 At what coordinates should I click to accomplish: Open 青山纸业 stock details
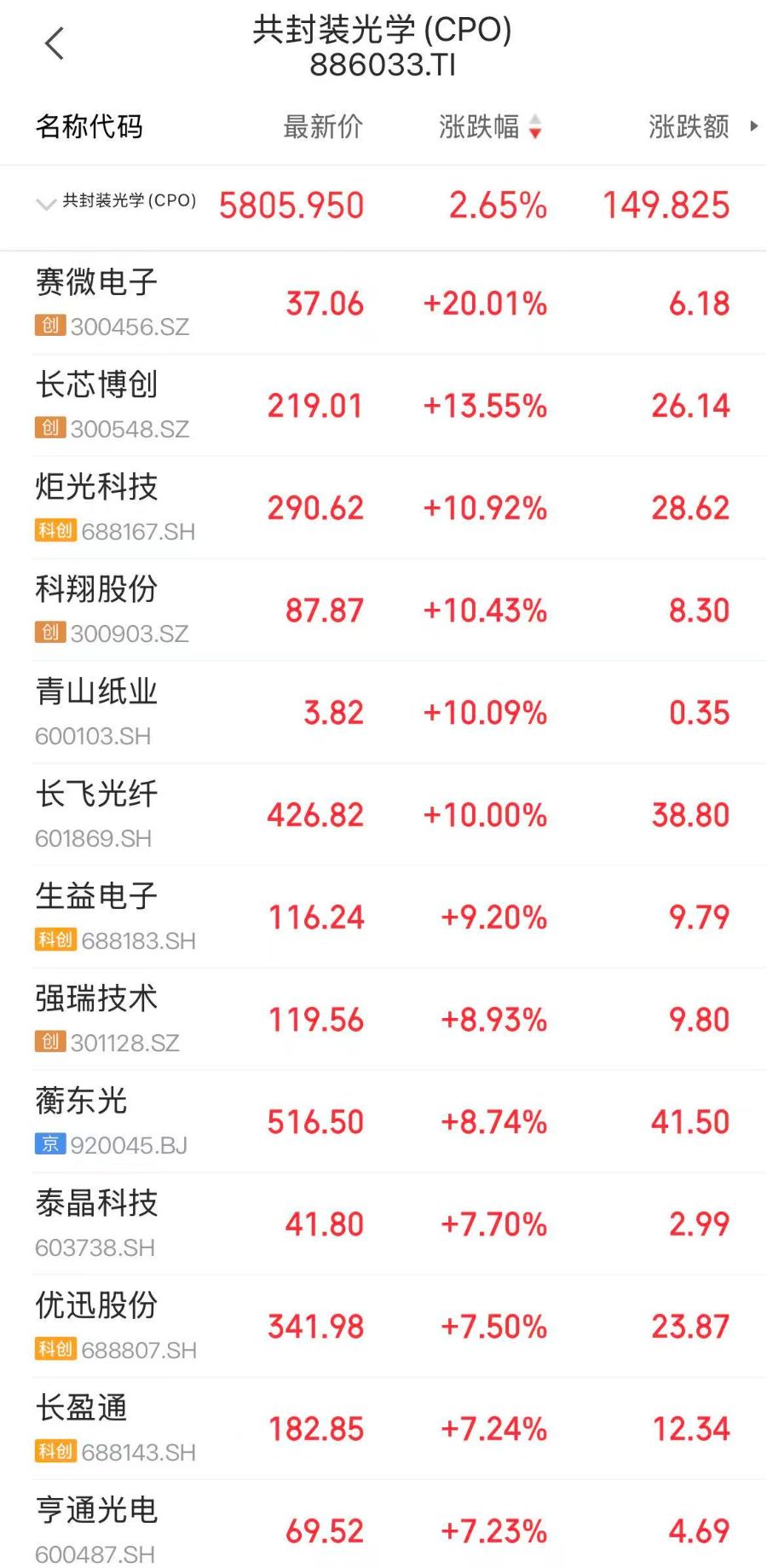(x=383, y=713)
